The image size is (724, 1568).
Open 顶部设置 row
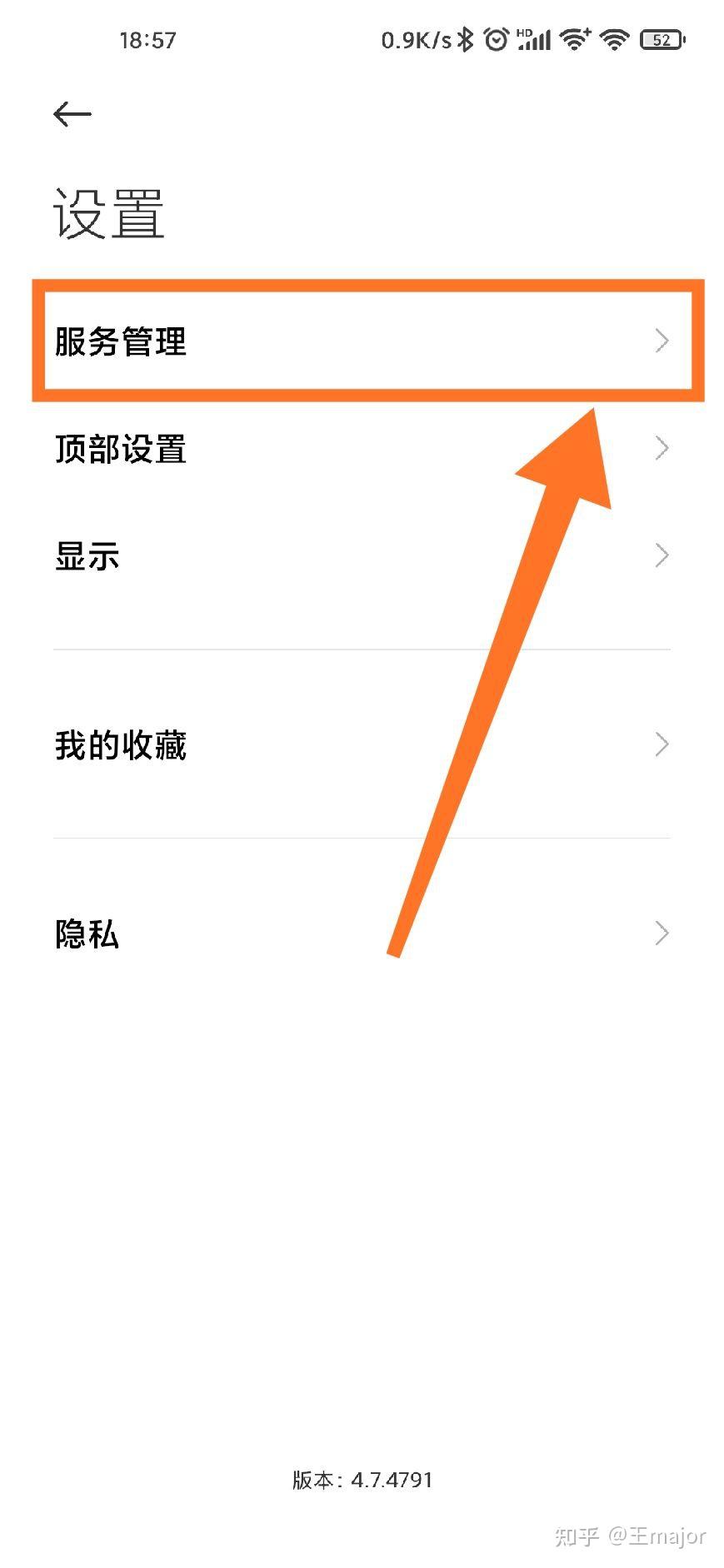tap(362, 449)
